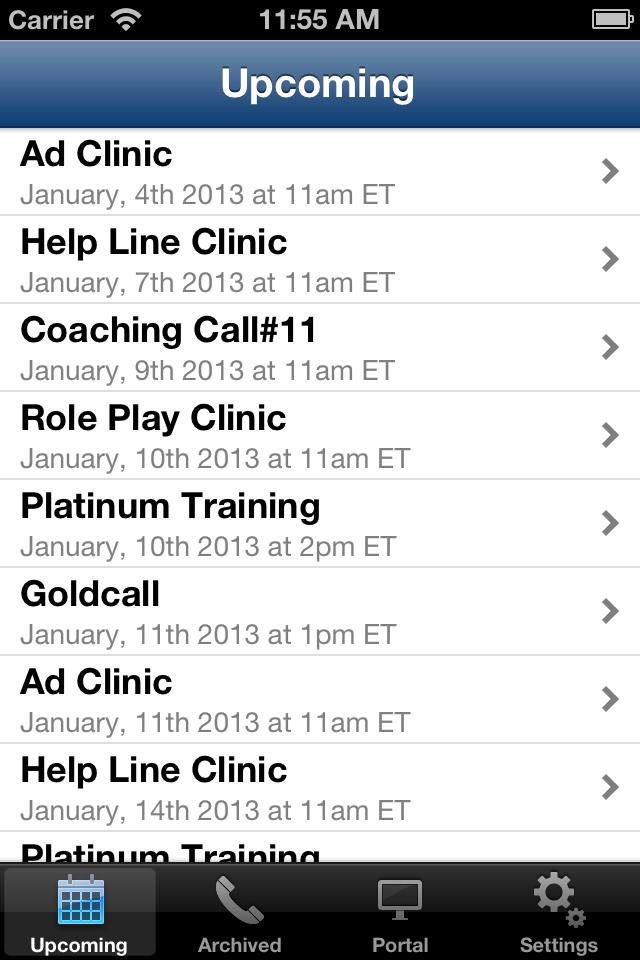Screen dimensions: 640x960
Task: Go to the Portal tab
Action: 400,912
